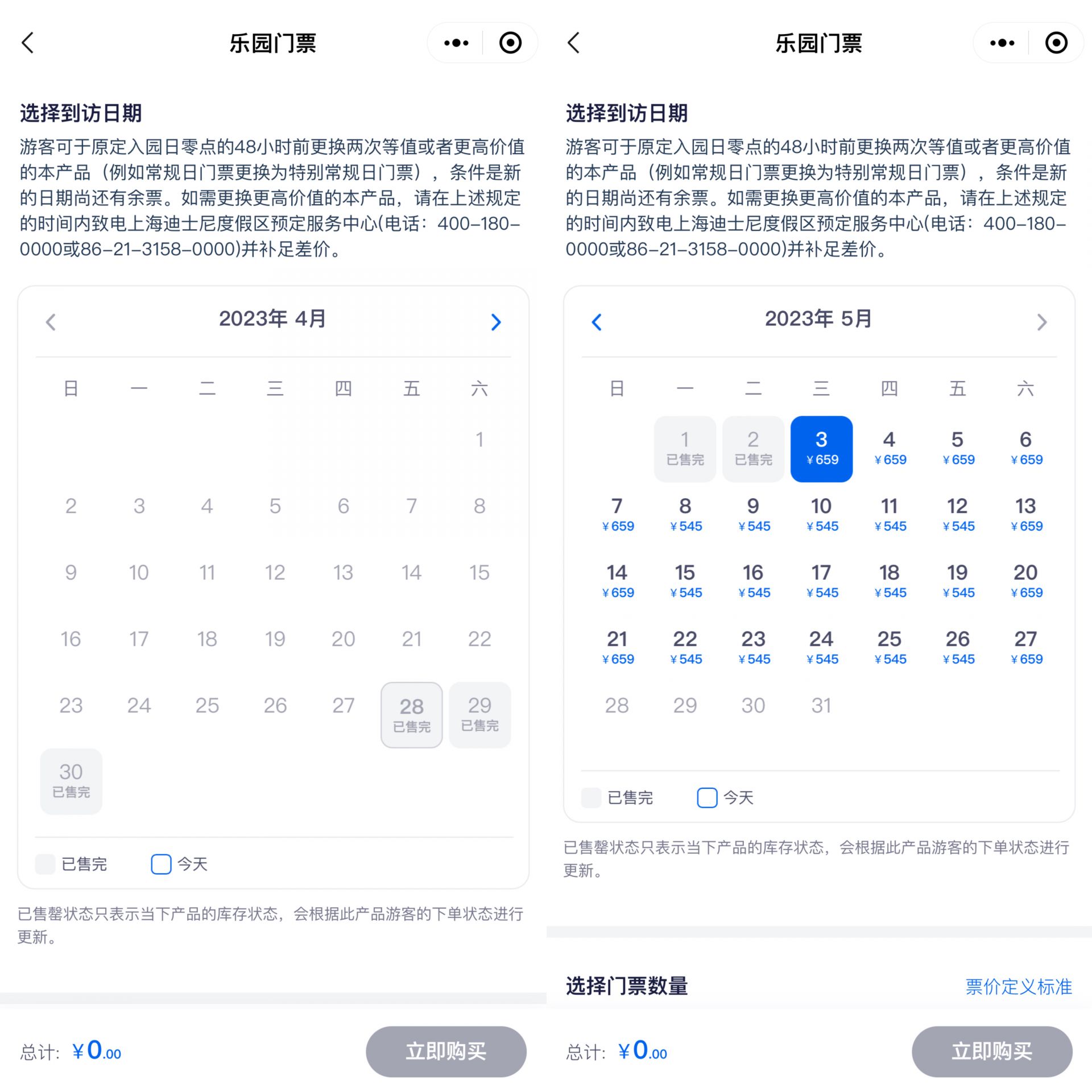The image size is (1092, 1092).
Task: Go back to previous month from May 2023
Action: tap(597, 322)
